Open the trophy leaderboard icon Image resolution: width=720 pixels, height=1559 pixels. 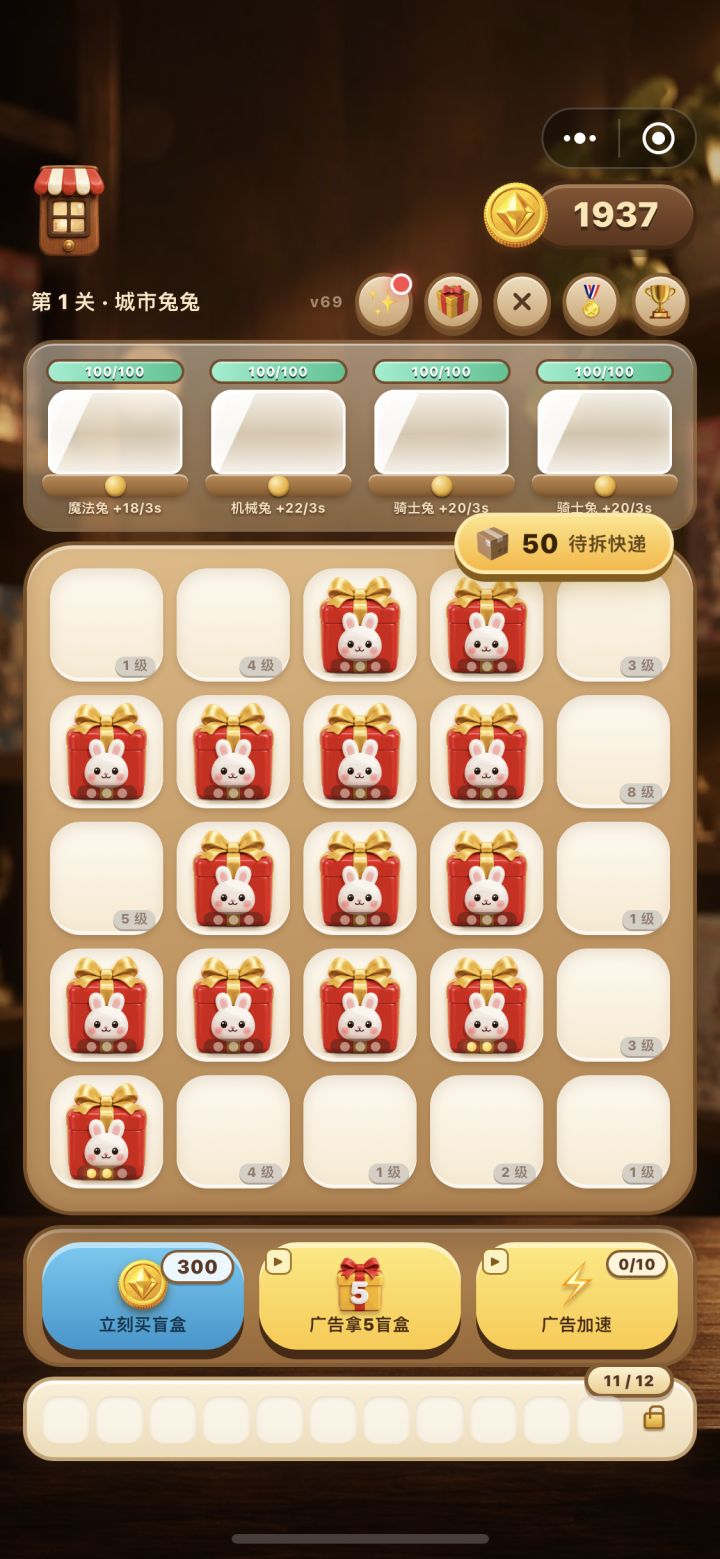(660, 302)
